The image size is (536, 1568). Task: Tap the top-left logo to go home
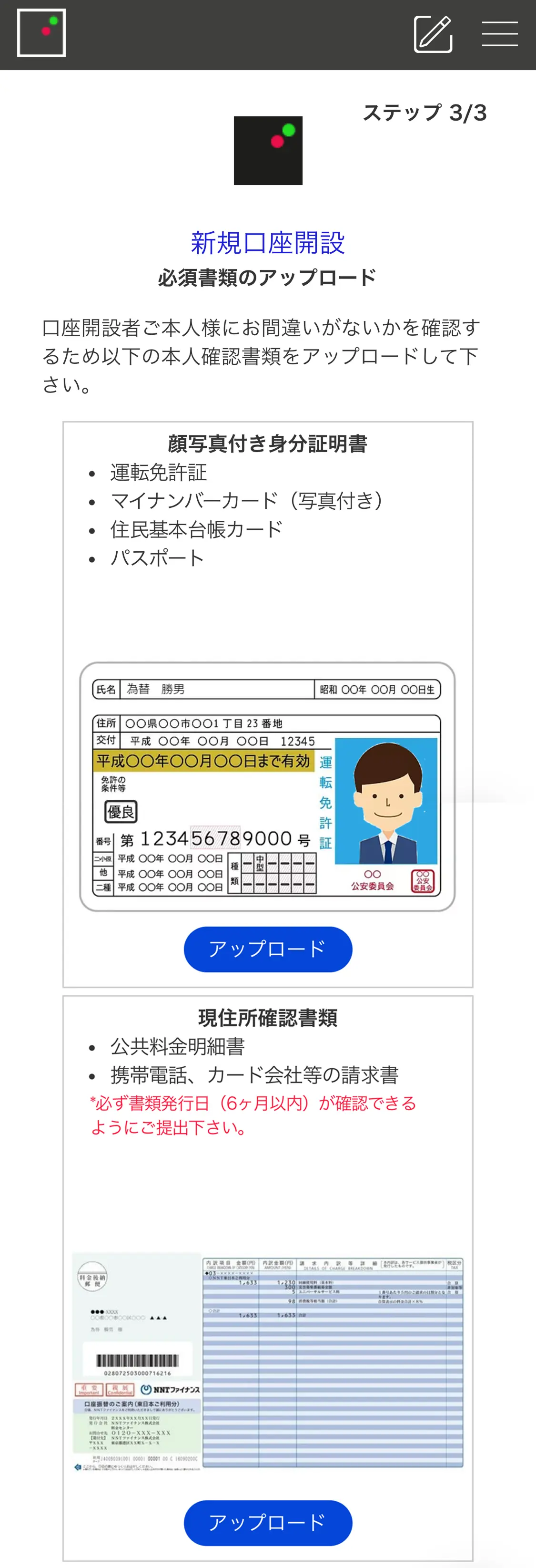41,33
